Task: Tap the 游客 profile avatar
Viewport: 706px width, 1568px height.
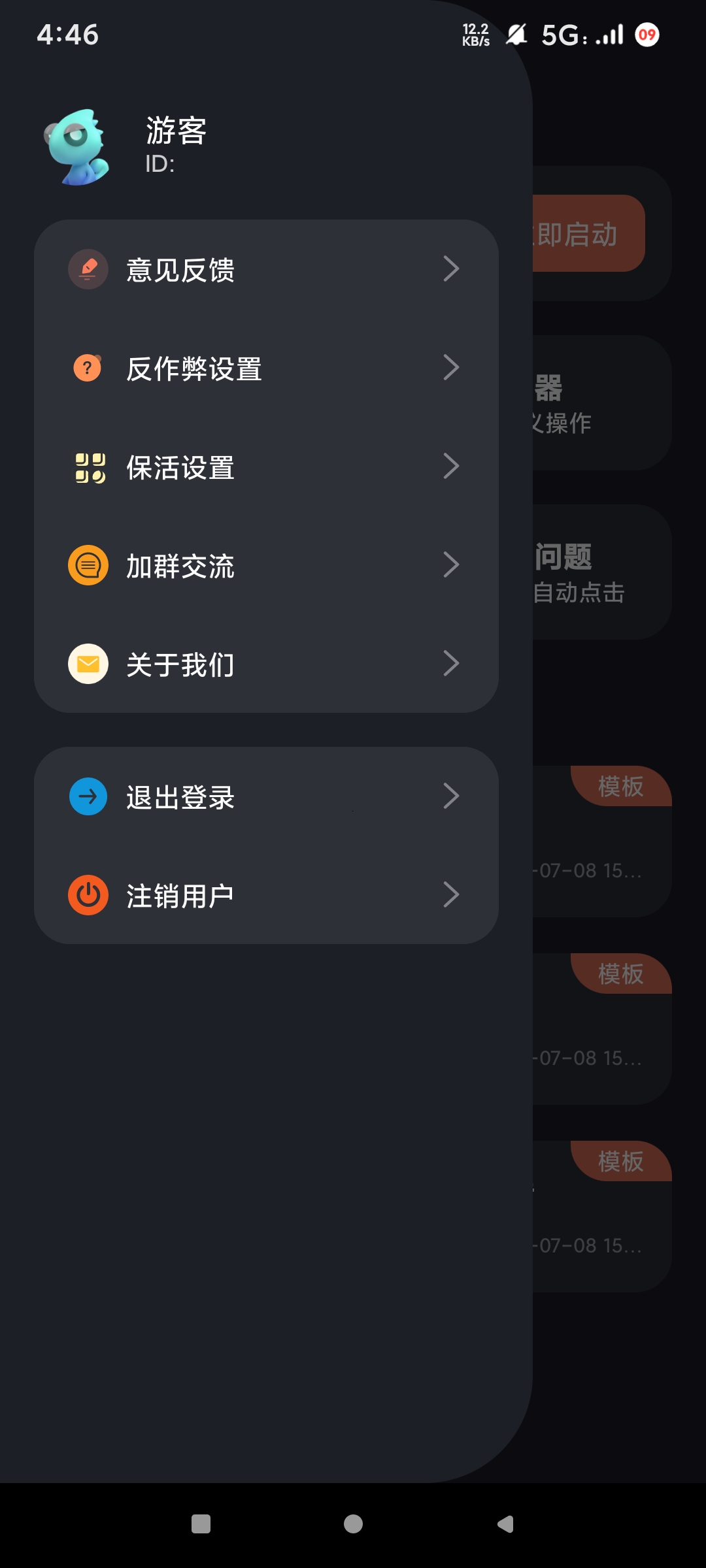Action: pyautogui.click(x=77, y=147)
